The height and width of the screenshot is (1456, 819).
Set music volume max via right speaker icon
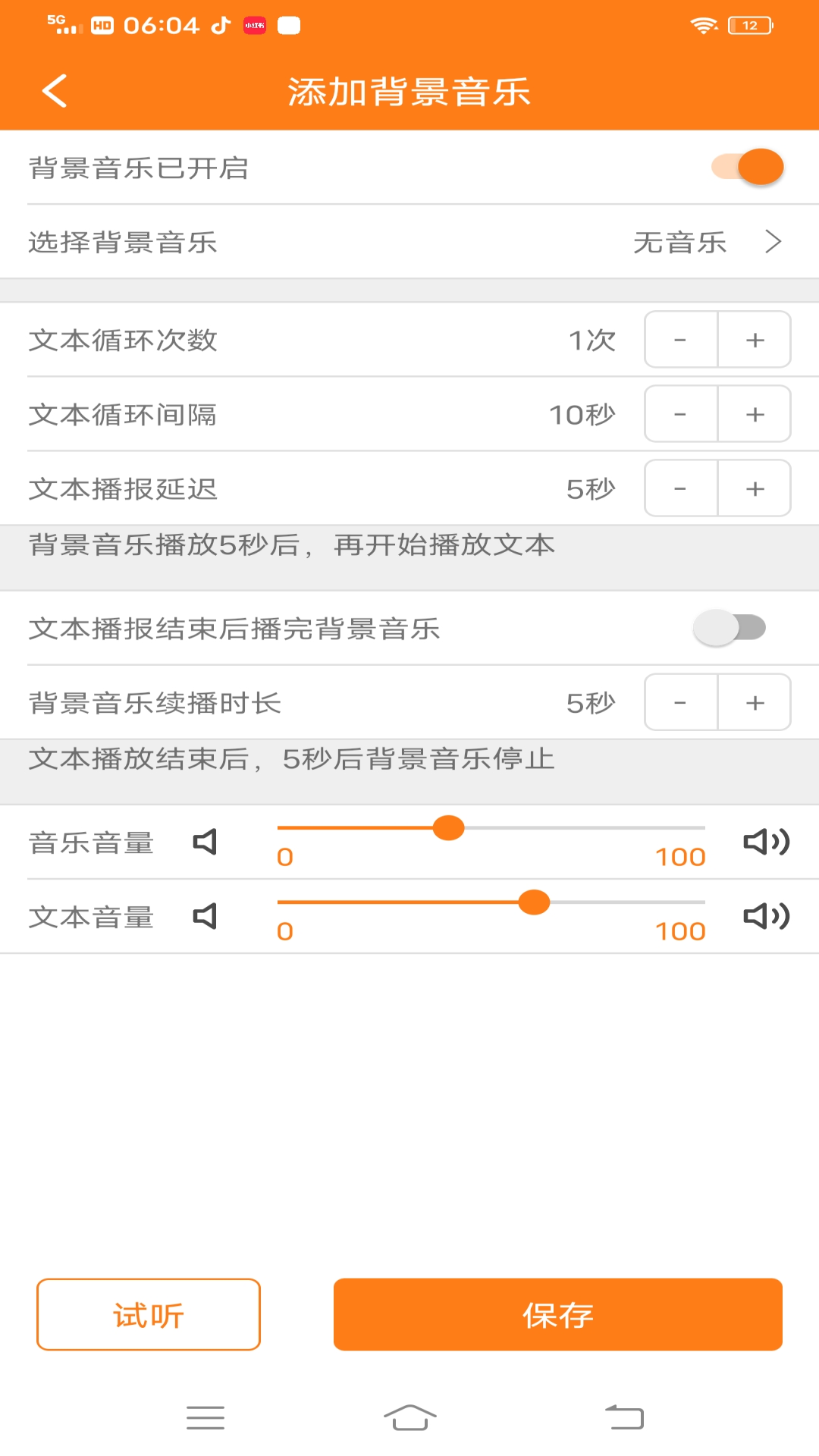(x=765, y=841)
